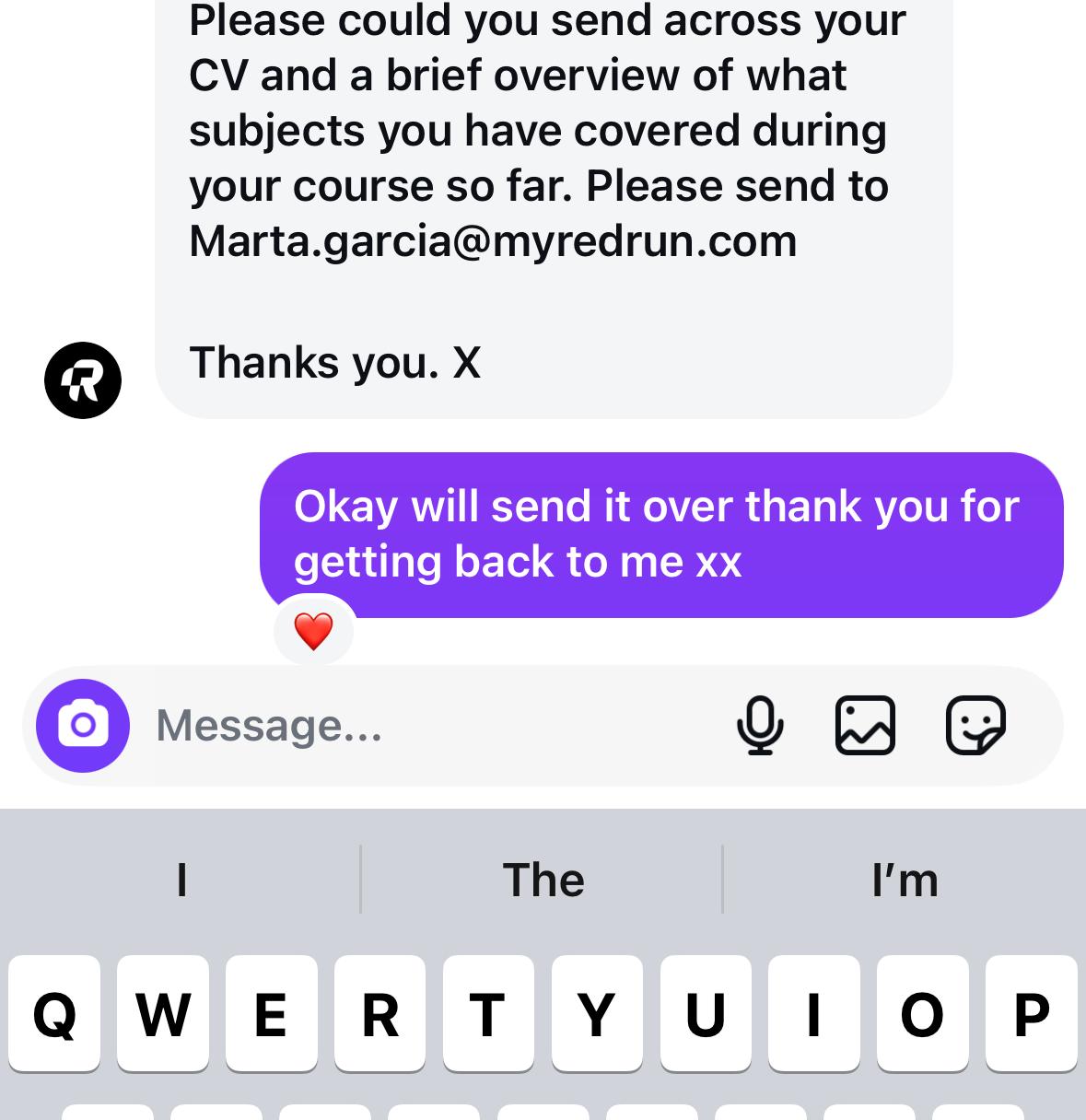Choose the "The" keyboard suggestion

543,880
